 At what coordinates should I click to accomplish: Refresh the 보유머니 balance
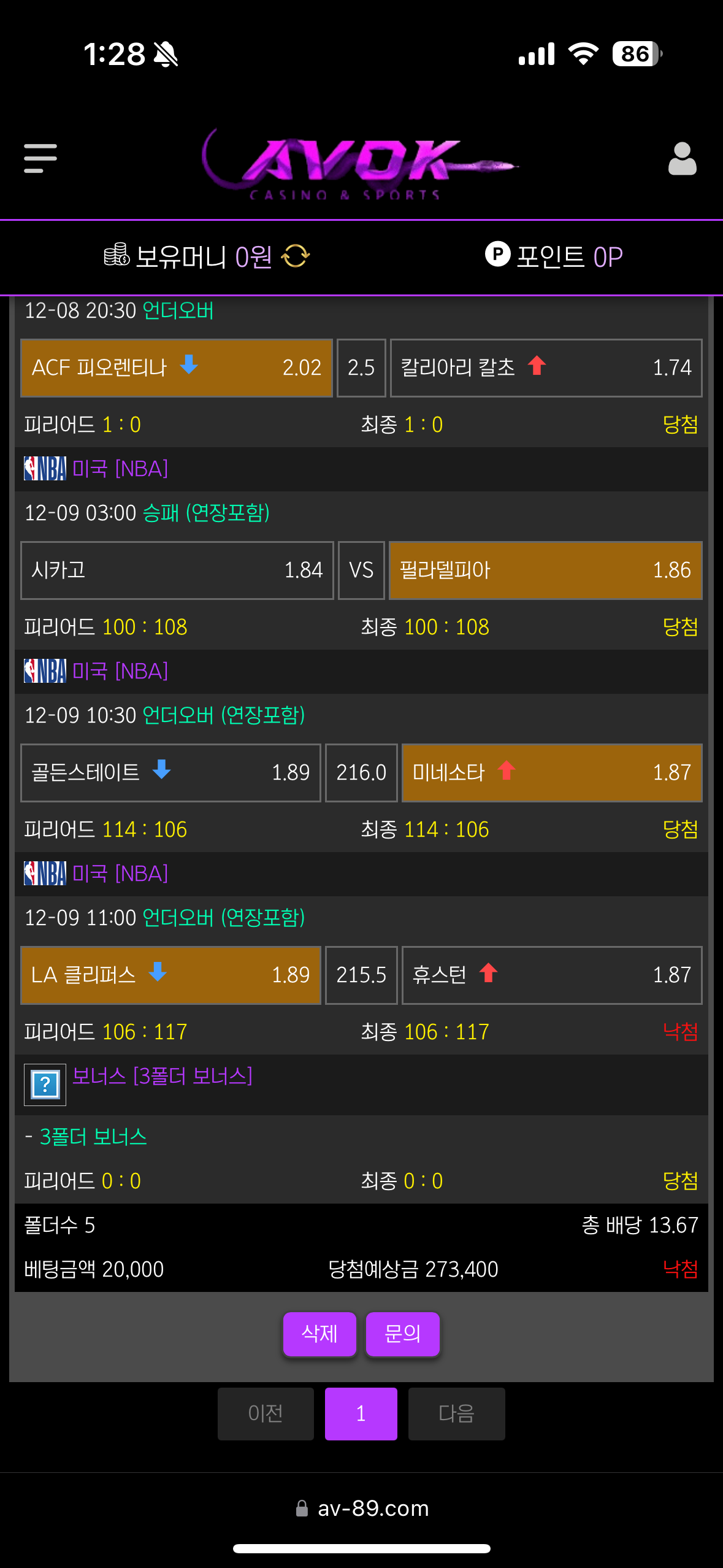(x=296, y=256)
